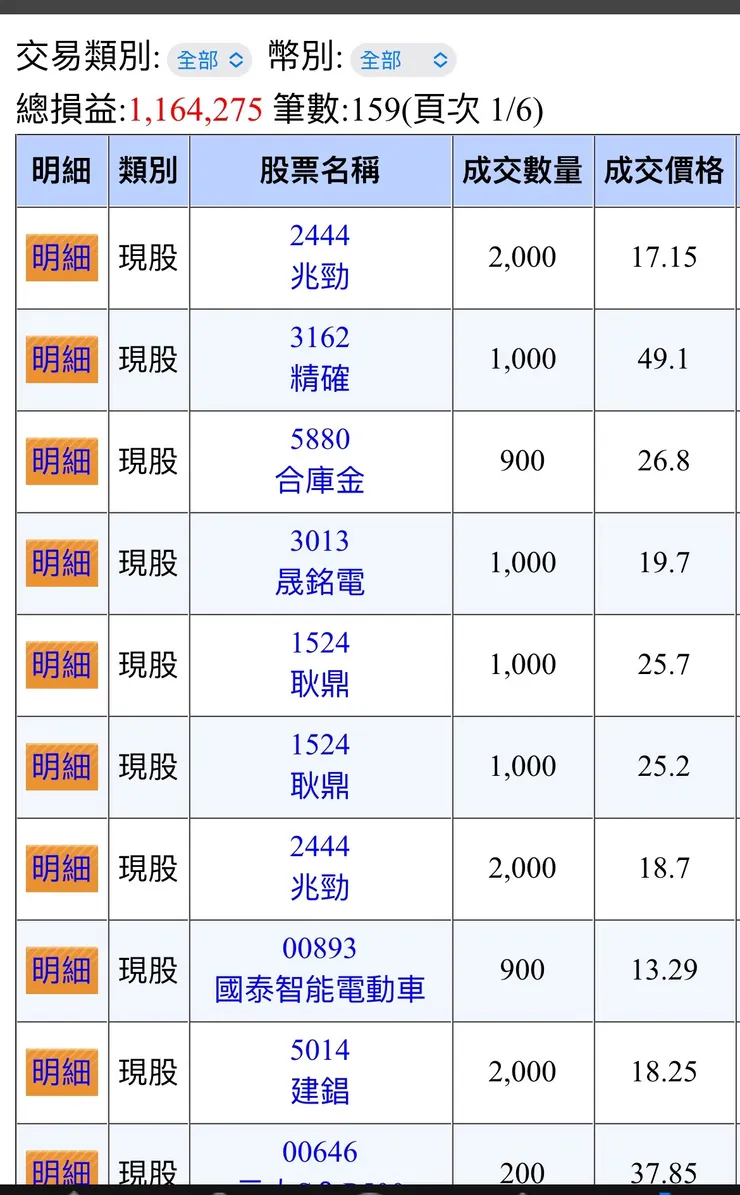Open stock link 5880 合庫金

(x=320, y=461)
